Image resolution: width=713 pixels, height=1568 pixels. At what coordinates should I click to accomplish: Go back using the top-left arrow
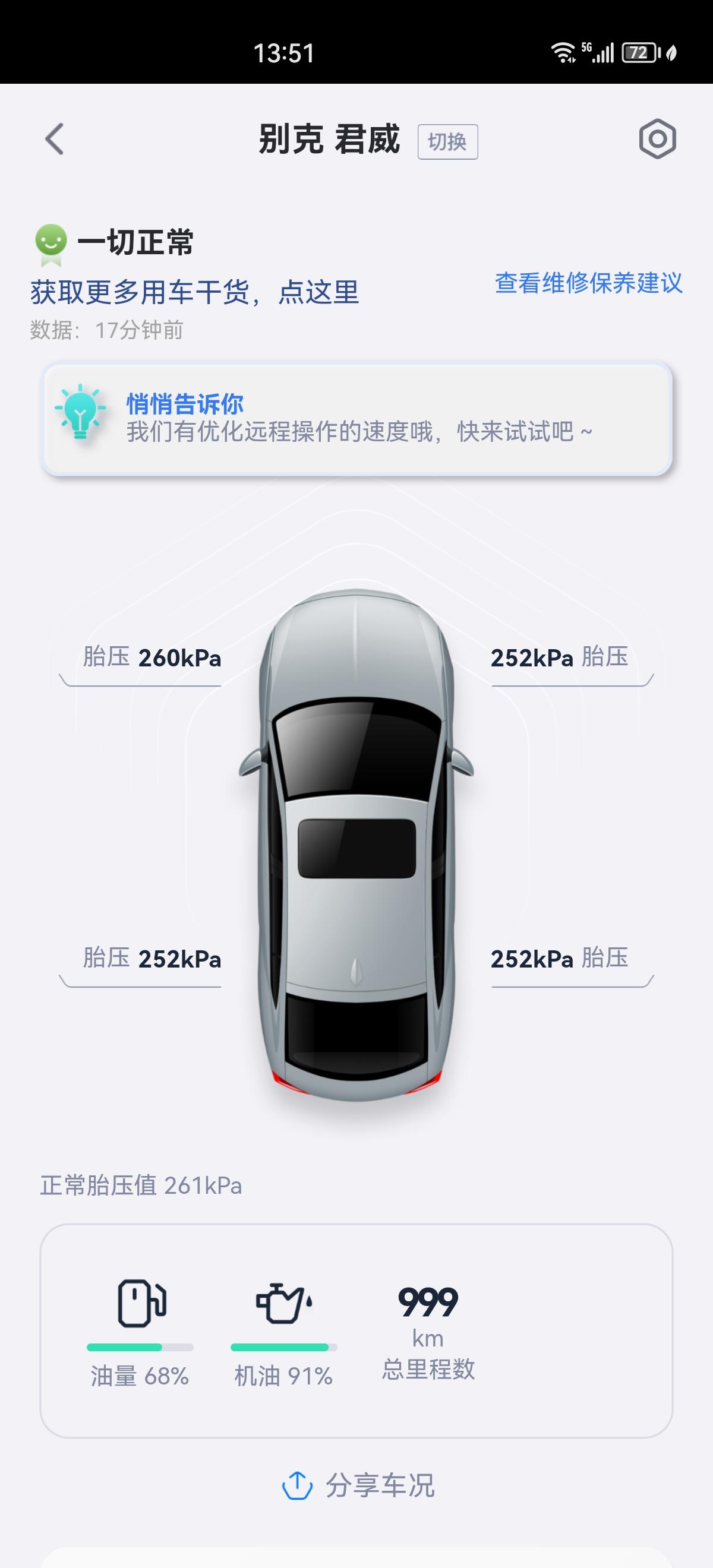click(x=55, y=140)
